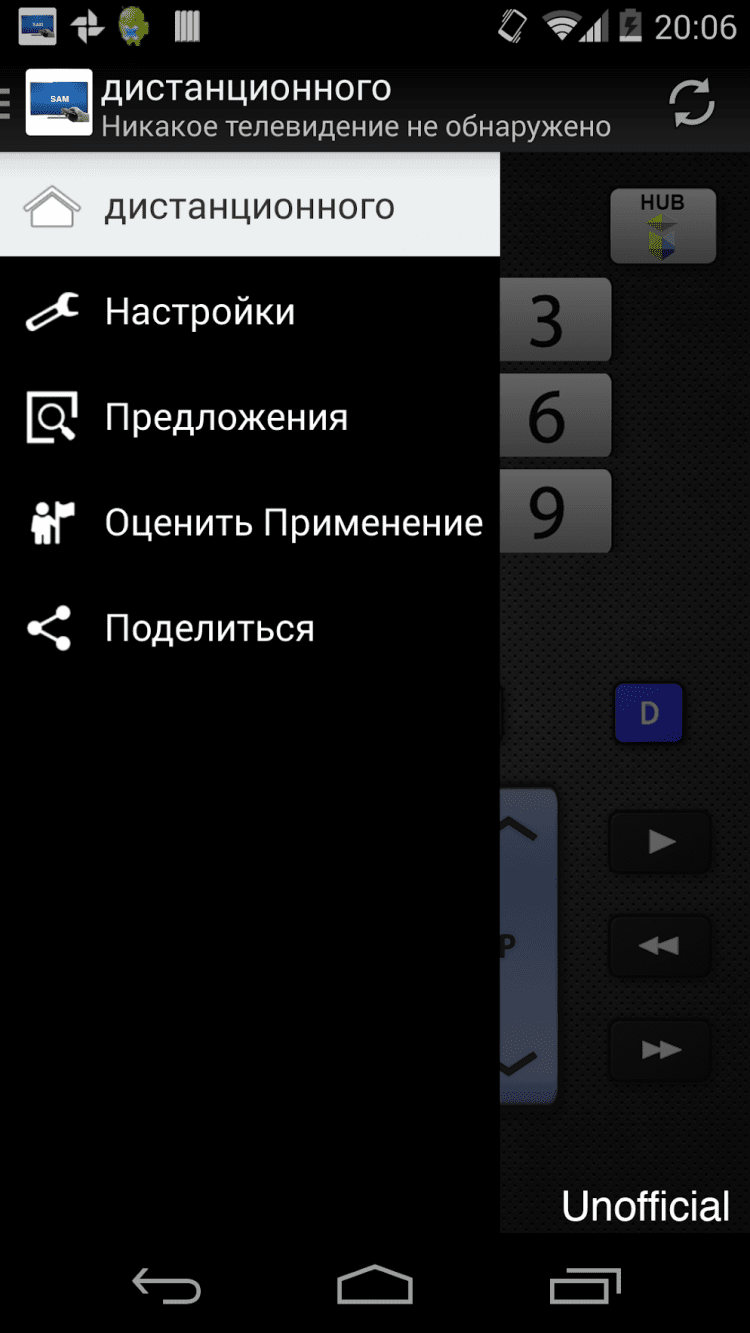Image resolution: width=750 pixels, height=1333 pixels.
Task: Open Предложения suggestions
Action: [x=226, y=417]
